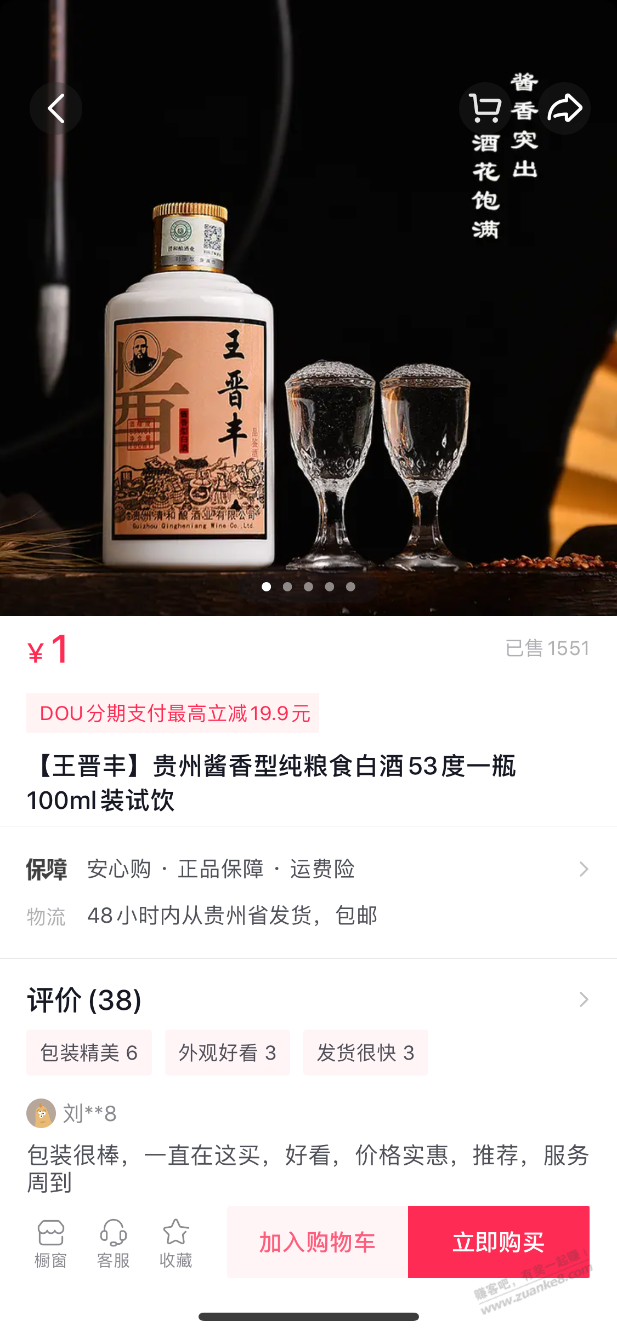The width and height of the screenshot is (617, 1334).
Task: Filter reviews by 外观好看 3
Action: click(227, 1052)
